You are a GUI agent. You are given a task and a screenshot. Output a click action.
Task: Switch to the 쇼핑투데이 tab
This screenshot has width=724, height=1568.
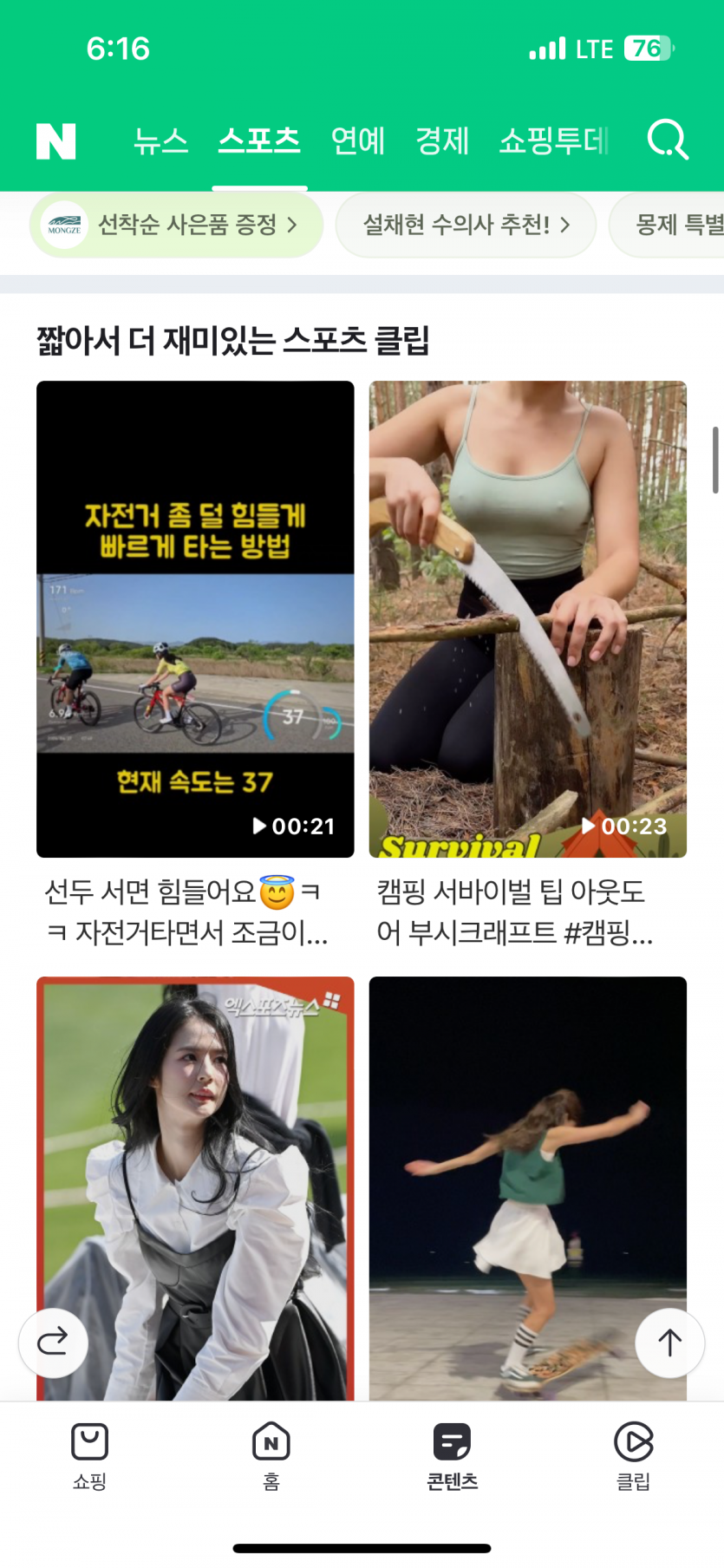[553, 140]
